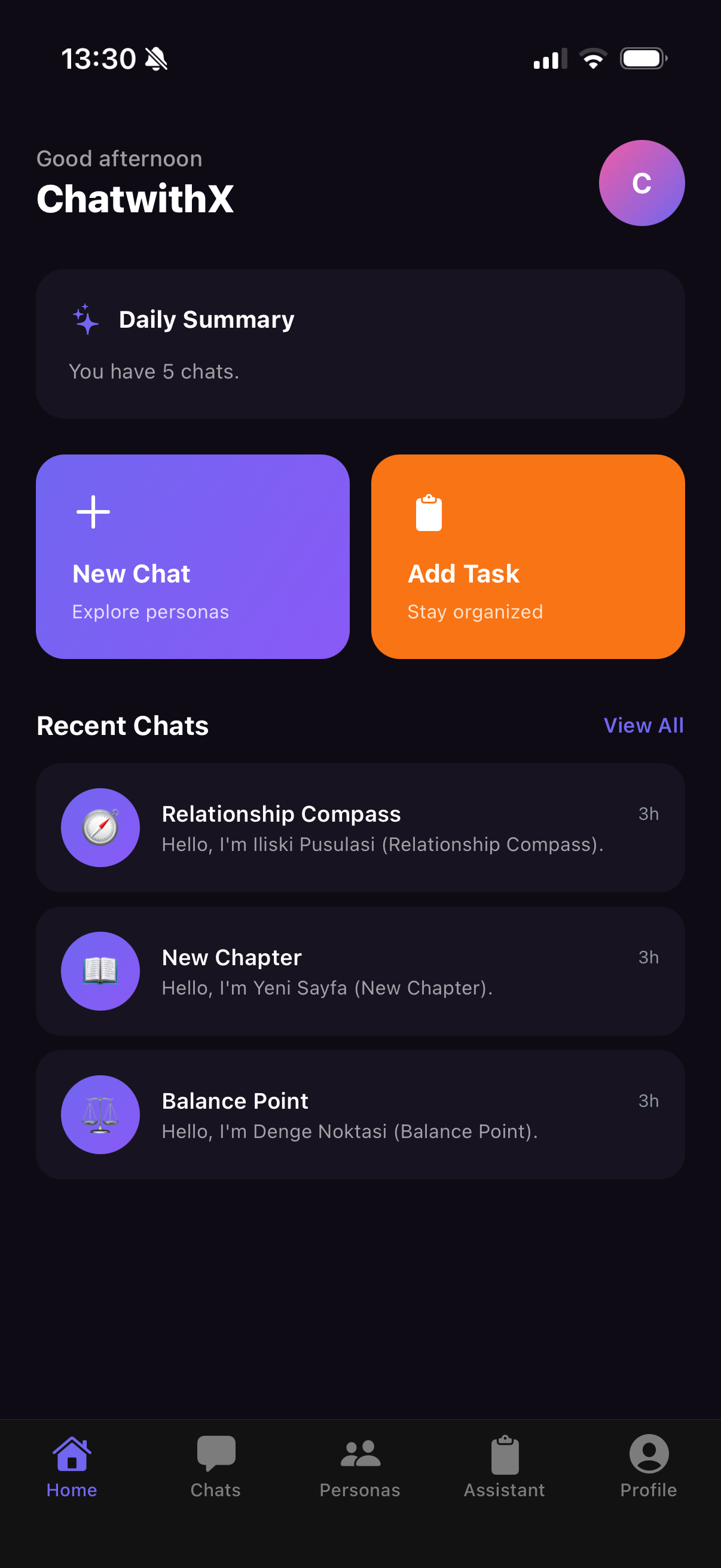Open the New Chapter conversation

tap(360, 971)
